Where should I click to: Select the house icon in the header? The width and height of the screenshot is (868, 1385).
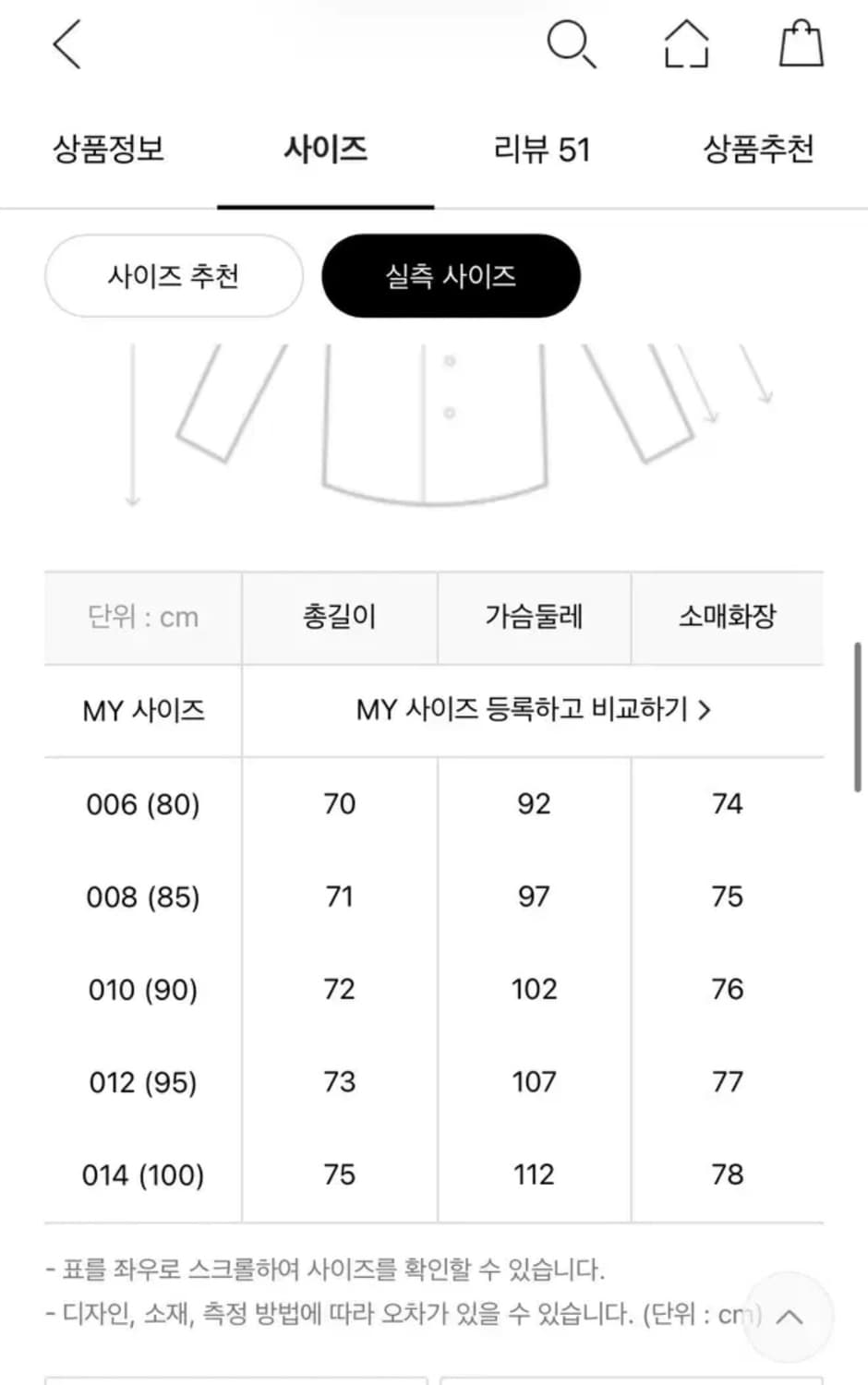point(685,44)
